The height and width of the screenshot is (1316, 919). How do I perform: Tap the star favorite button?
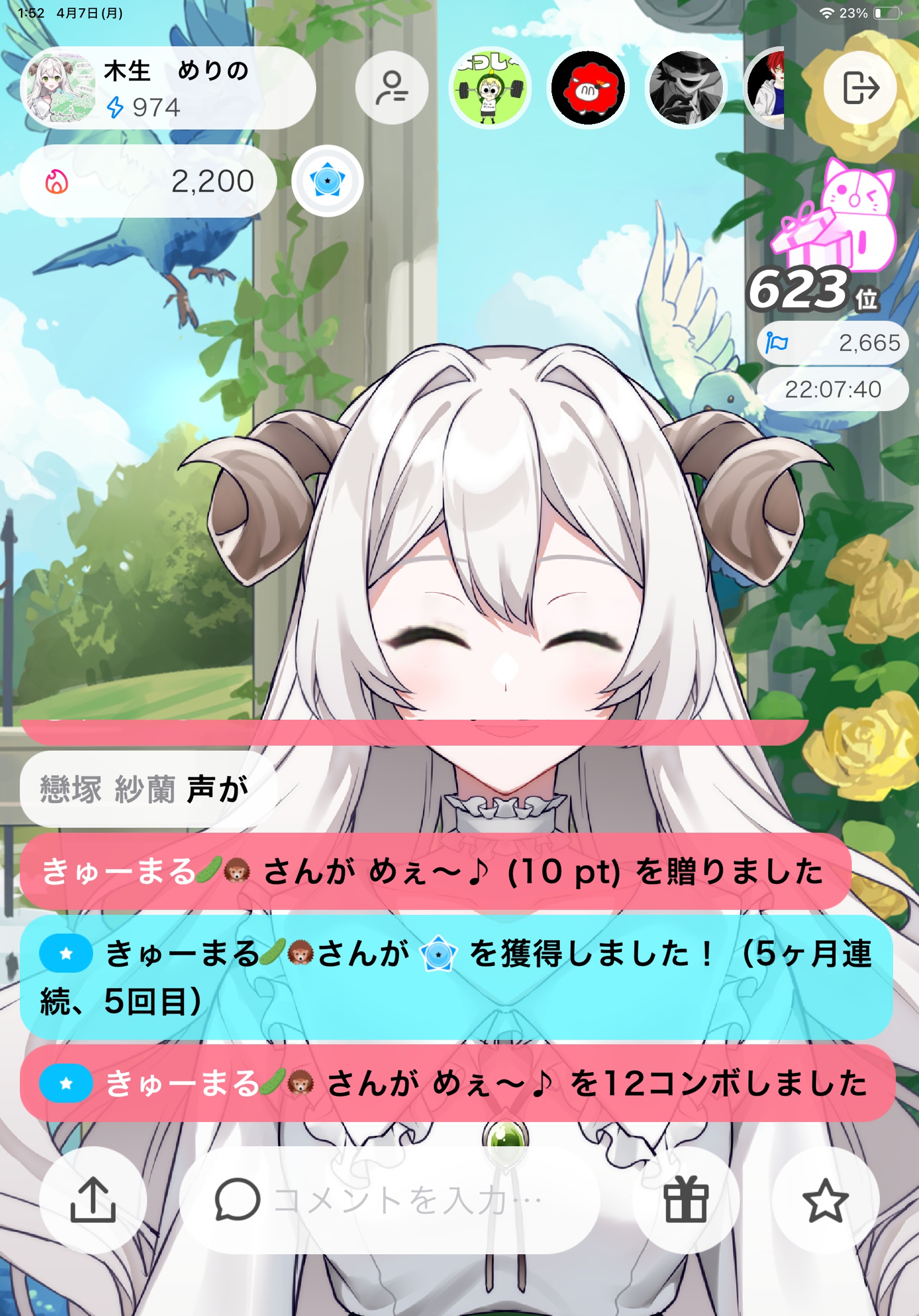point(824,1200)
